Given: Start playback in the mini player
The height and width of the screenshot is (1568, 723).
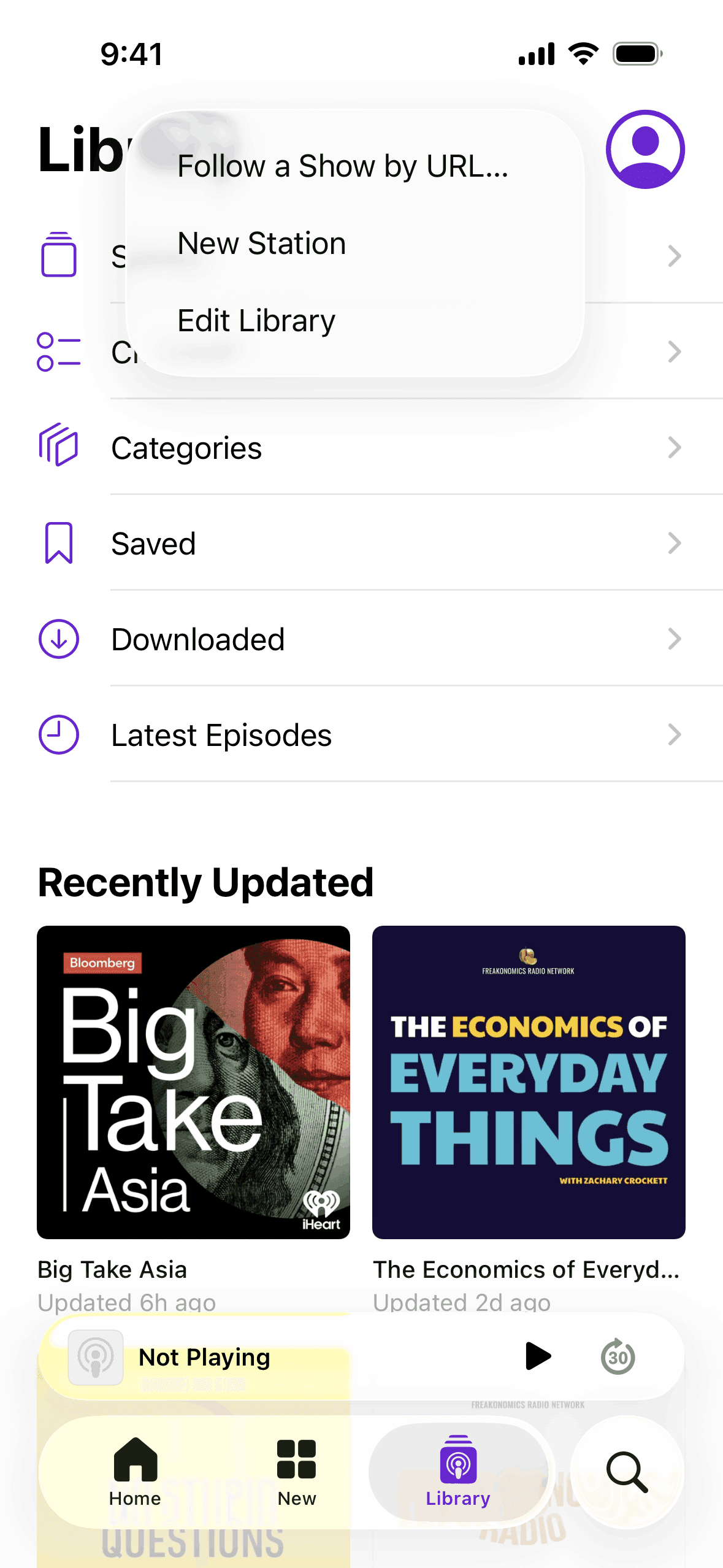Looking at the screenshot, I should point(538,1356).
